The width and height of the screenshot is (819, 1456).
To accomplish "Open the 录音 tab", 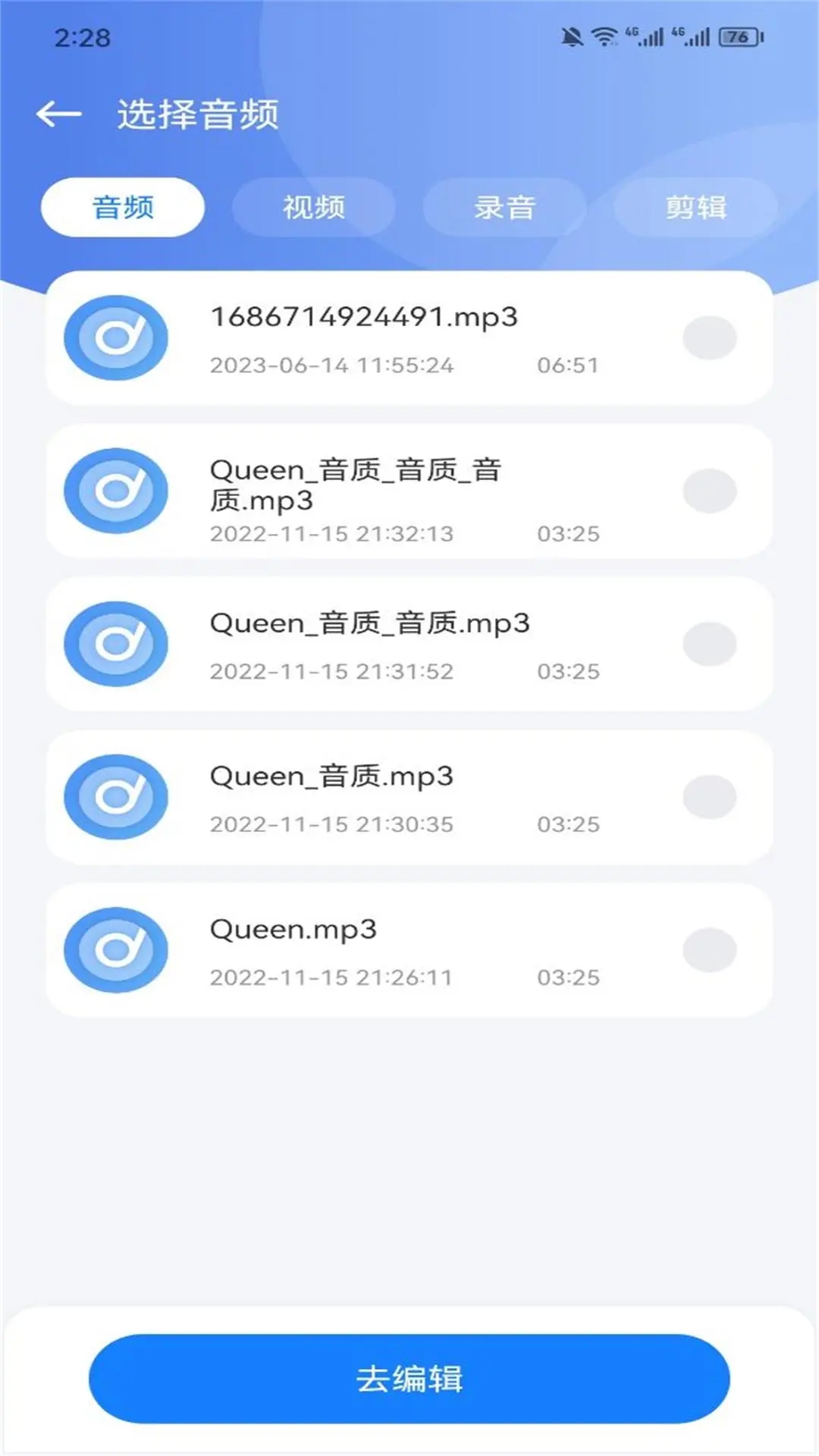I will pyautogui.click(x=504, y=206).
